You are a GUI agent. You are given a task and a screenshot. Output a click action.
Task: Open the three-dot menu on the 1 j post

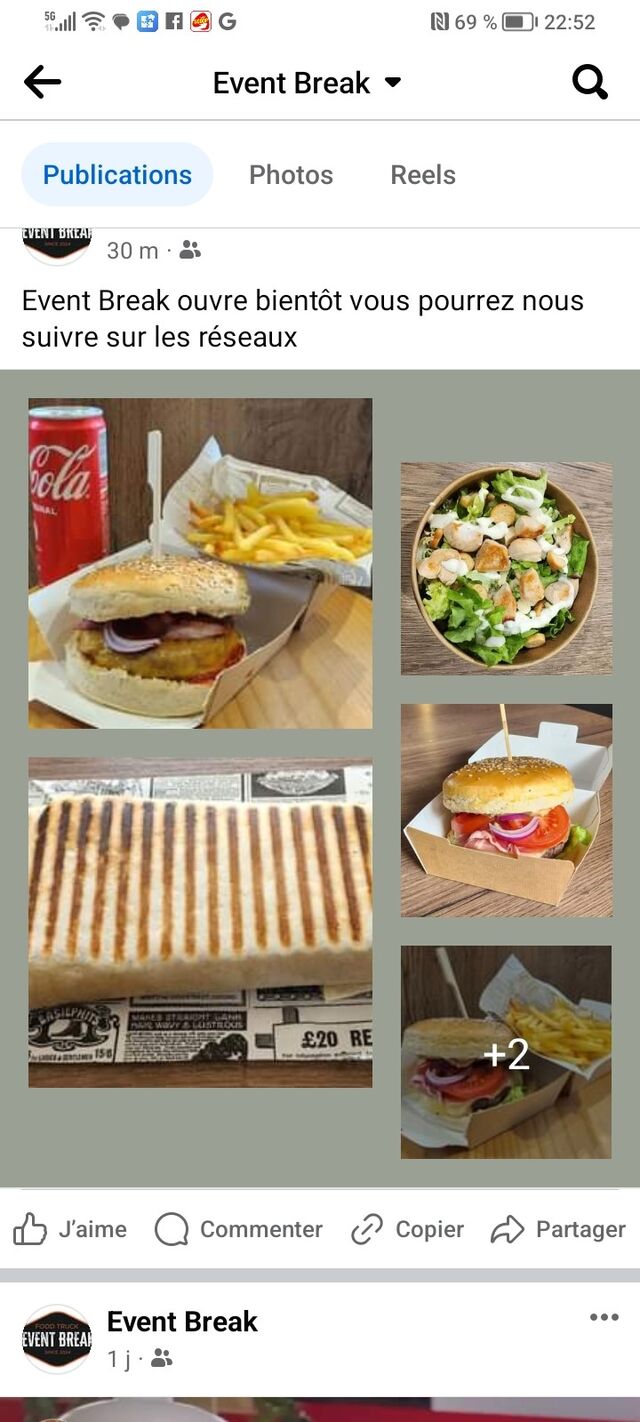click(x=604, y=1317)
